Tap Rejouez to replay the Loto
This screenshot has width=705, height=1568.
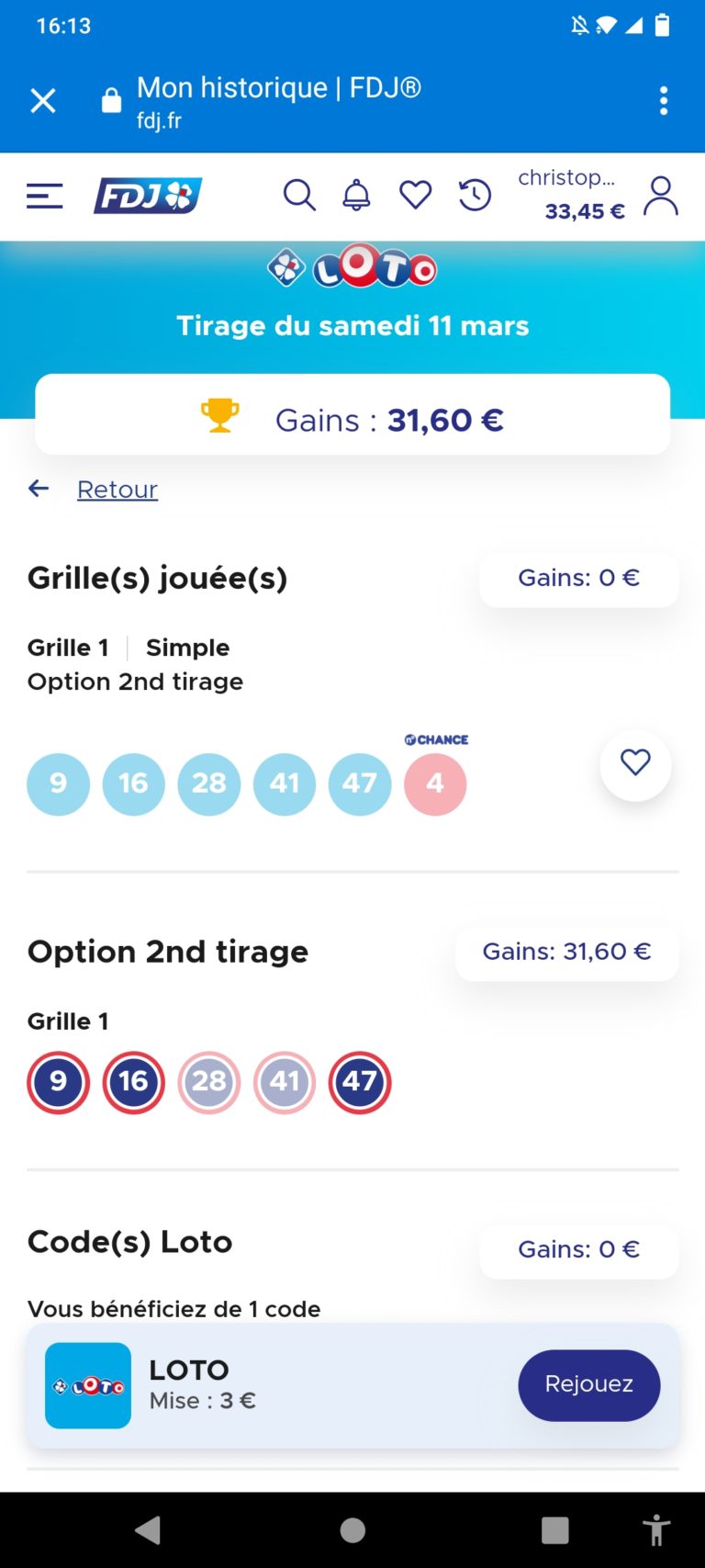click(589, 1384)
